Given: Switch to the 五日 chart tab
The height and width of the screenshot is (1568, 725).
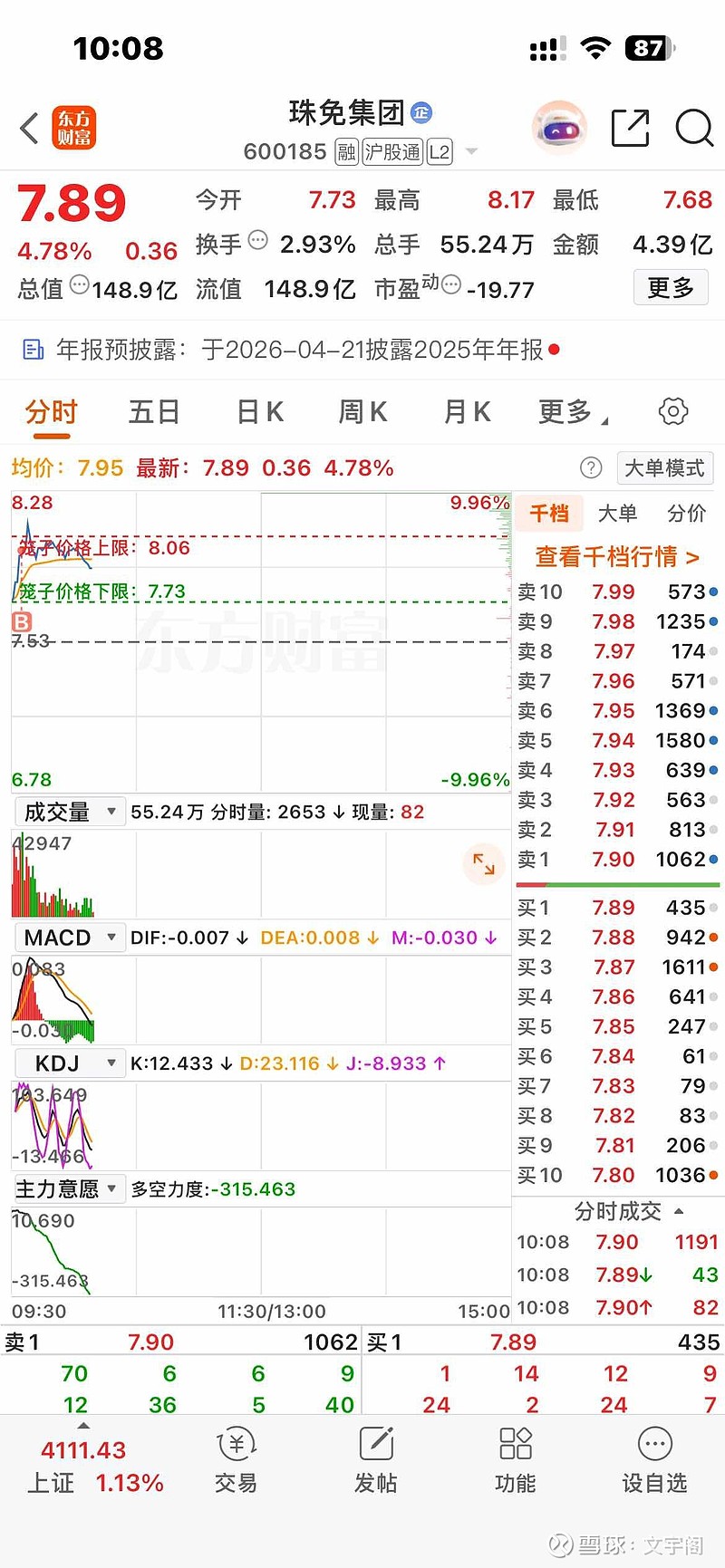Looking at the screenshot, I should click(154, 413).
